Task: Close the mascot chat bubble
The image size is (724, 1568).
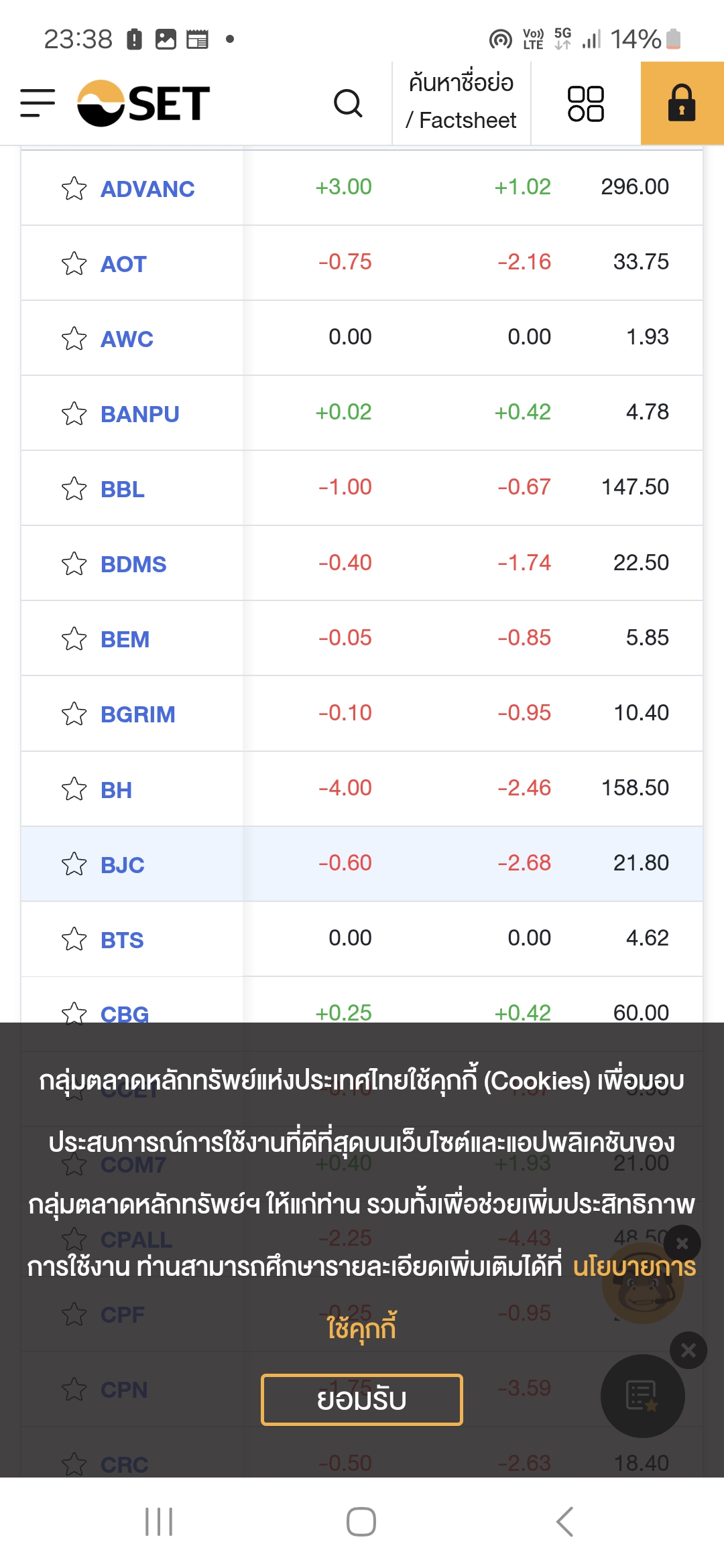Action: tap(682, 1243)
